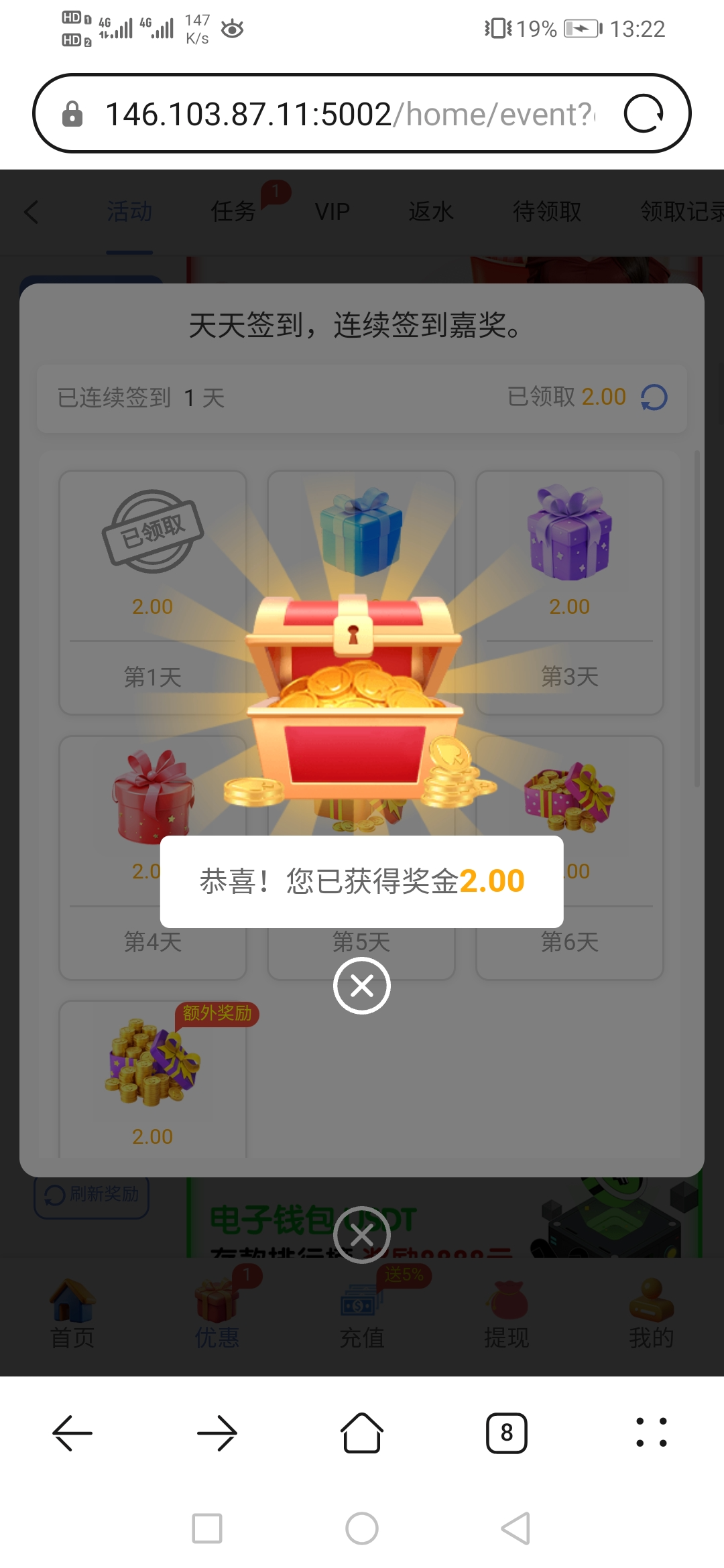The height and width of the screenshot is (1568, 724).
Task: Go to the 返水 tab
Action: (431, 212)
